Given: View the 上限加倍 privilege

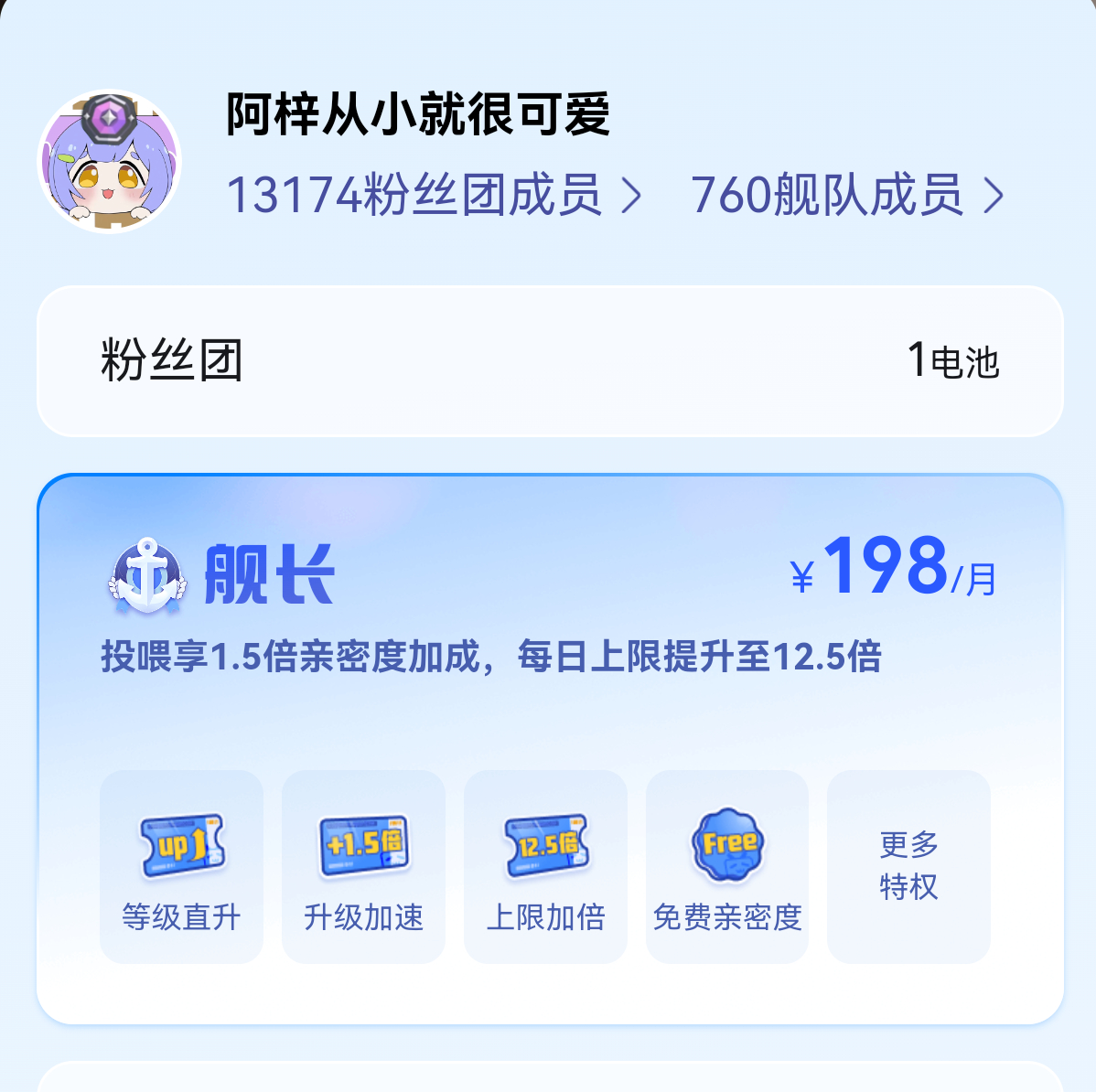Looking at the screenshot, I should pos(545,866).
